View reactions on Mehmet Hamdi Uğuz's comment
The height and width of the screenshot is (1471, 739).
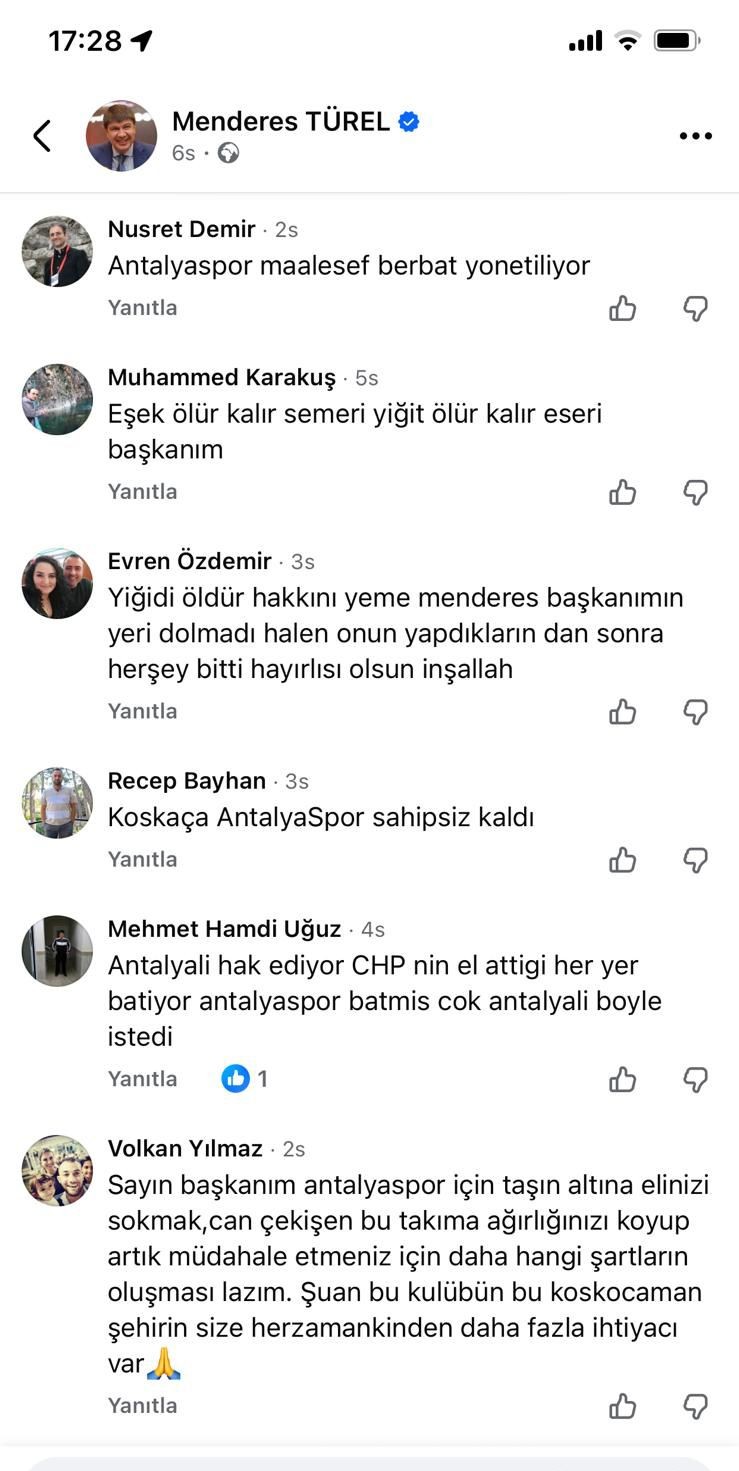(245, 1079)
